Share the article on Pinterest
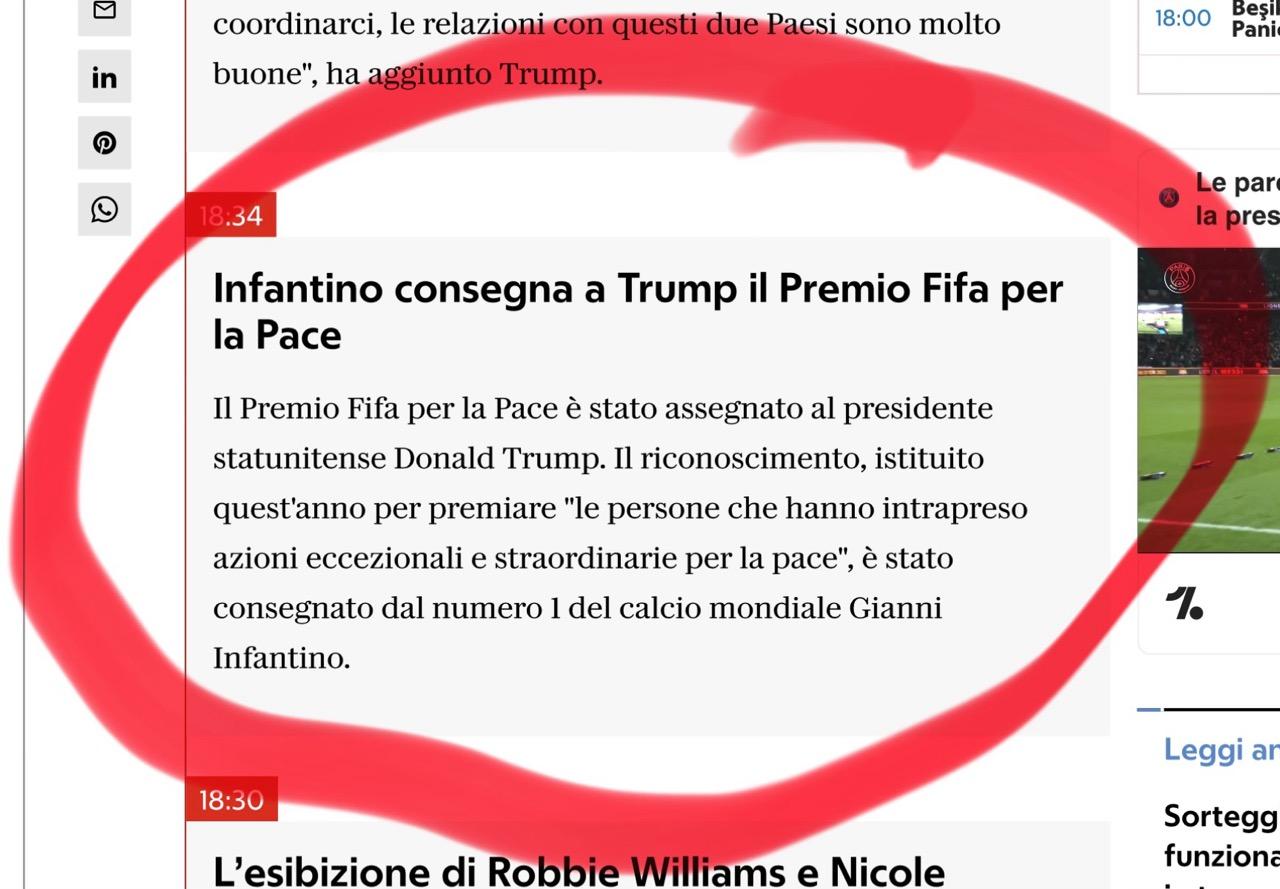Screen dimensions: 1280x889 (x=104, y=143)
